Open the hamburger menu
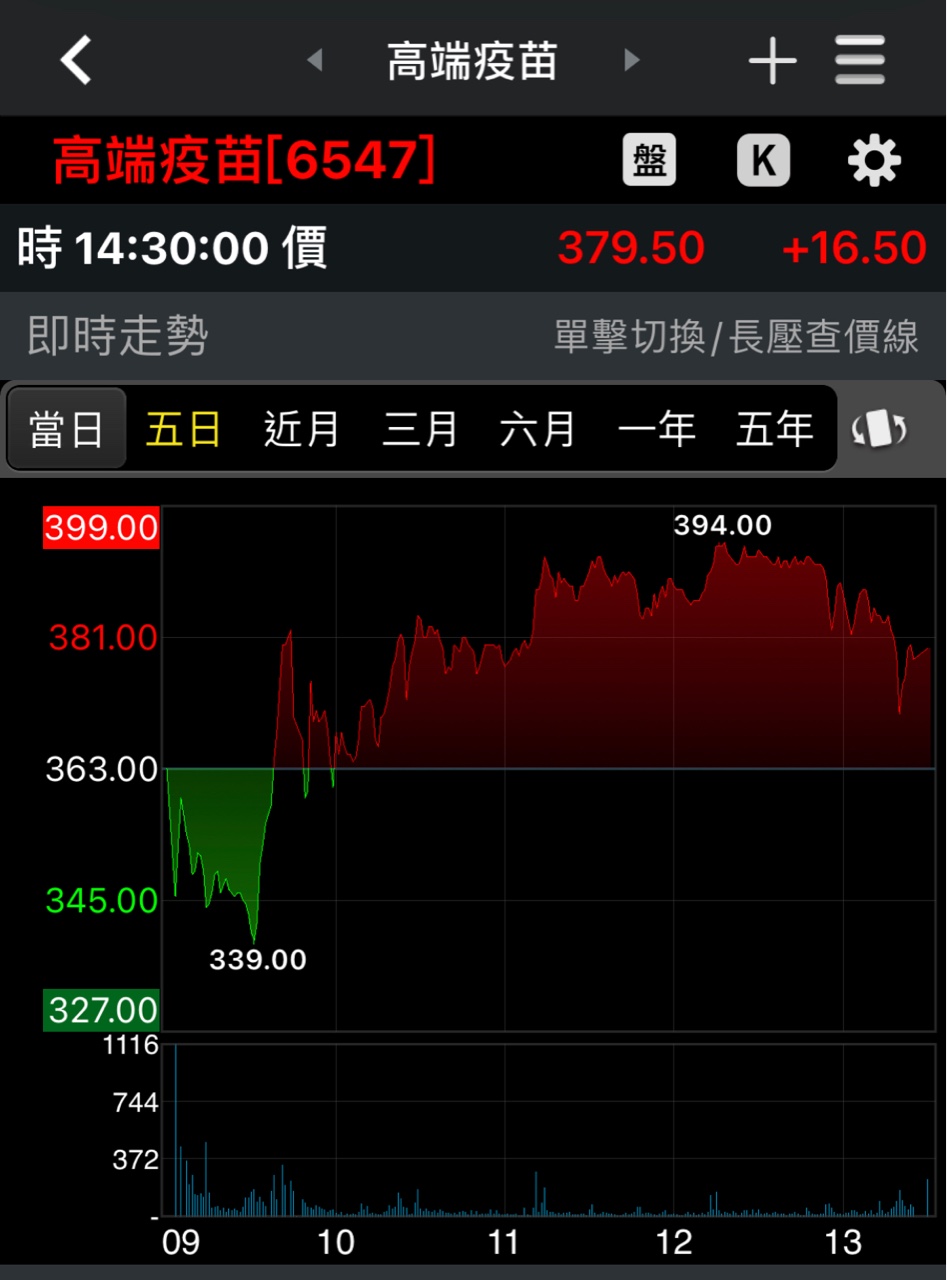Viewport: 947px width, 1280px height. pos(860,60)
